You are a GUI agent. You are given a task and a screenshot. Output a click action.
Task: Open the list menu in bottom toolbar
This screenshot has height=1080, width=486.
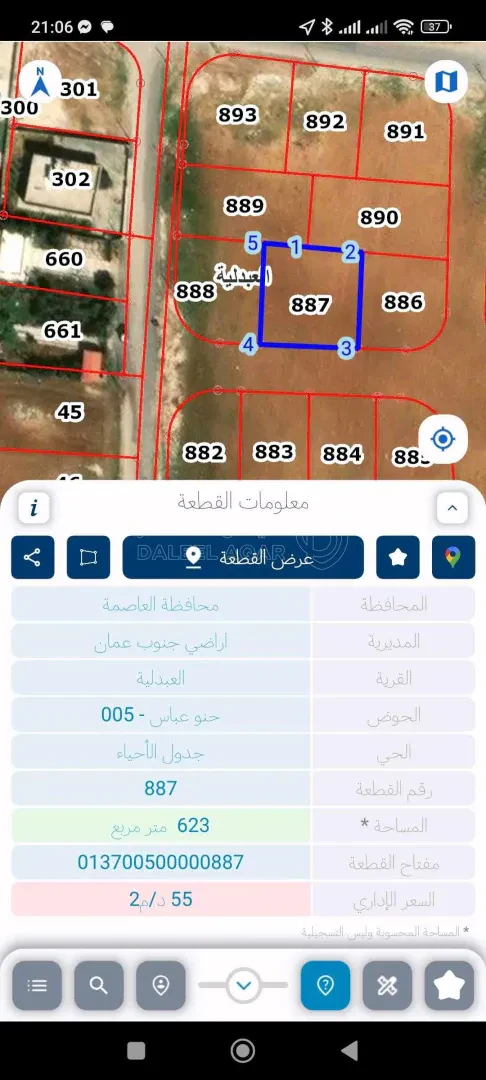click(x=37, y=986)
